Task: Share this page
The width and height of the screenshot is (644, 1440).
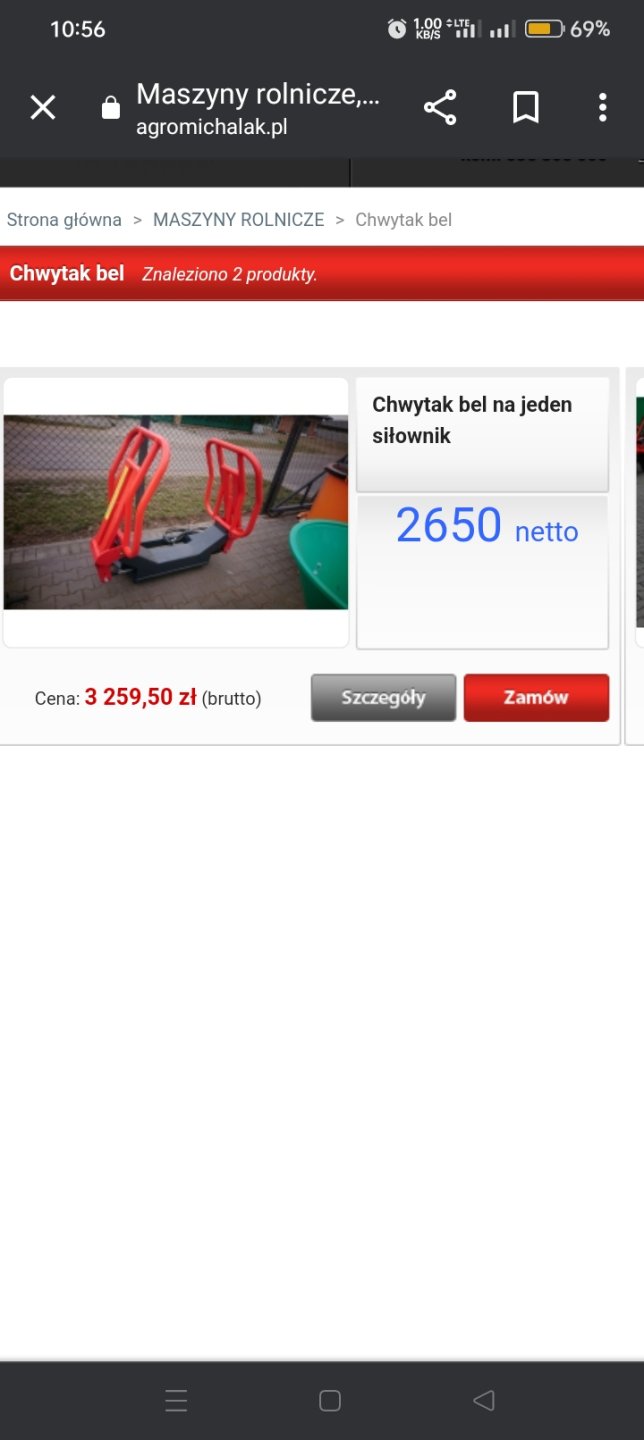Action: pyautogui.click(x=440, y=107)
